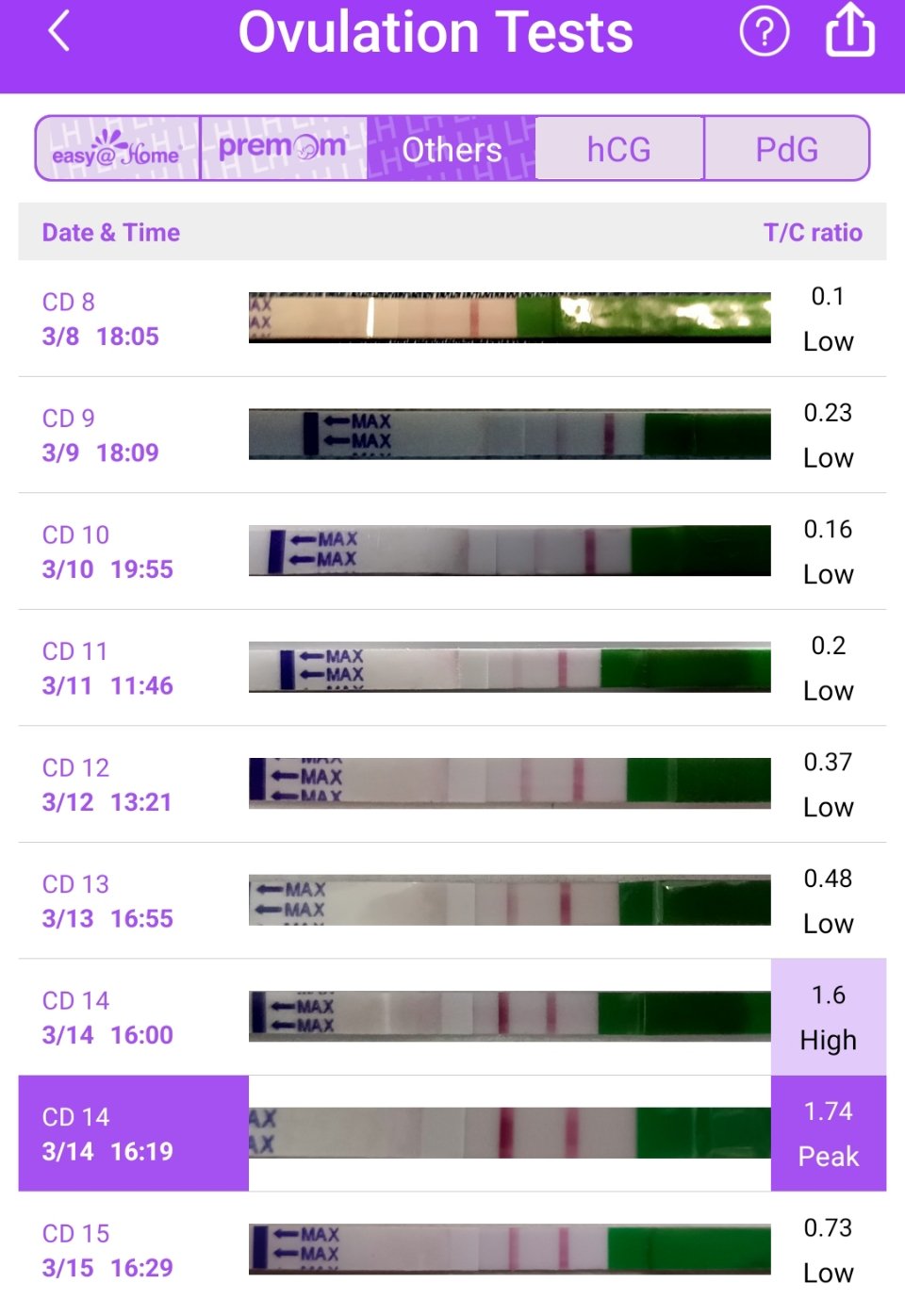Open the CD 13 test from 3/13

(452, 900)
